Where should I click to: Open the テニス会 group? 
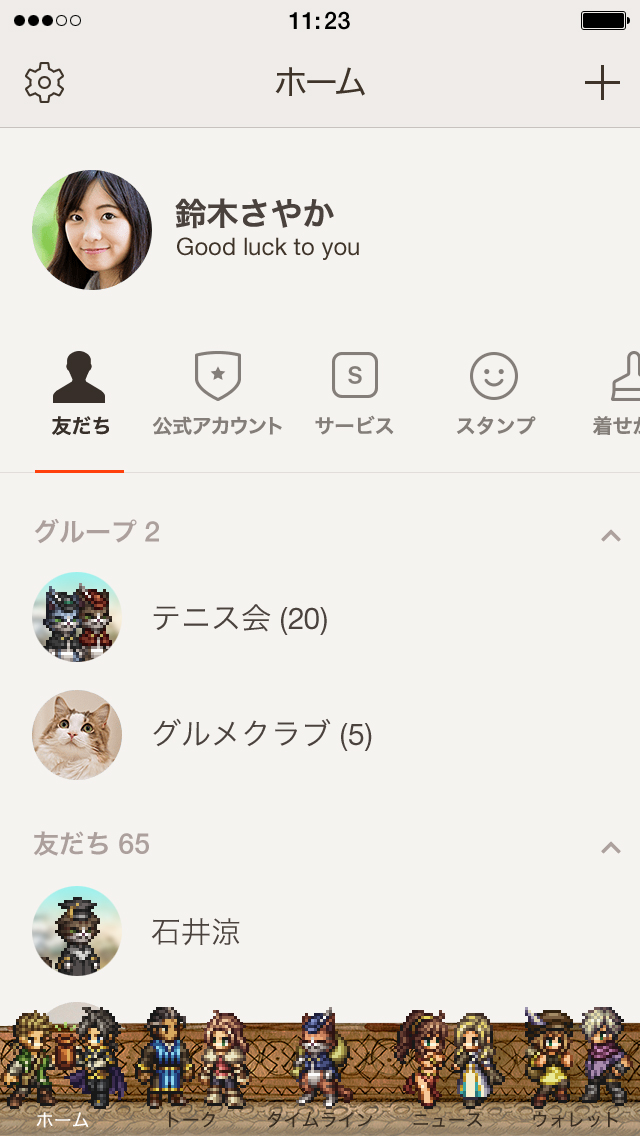[x=240, y=619]
